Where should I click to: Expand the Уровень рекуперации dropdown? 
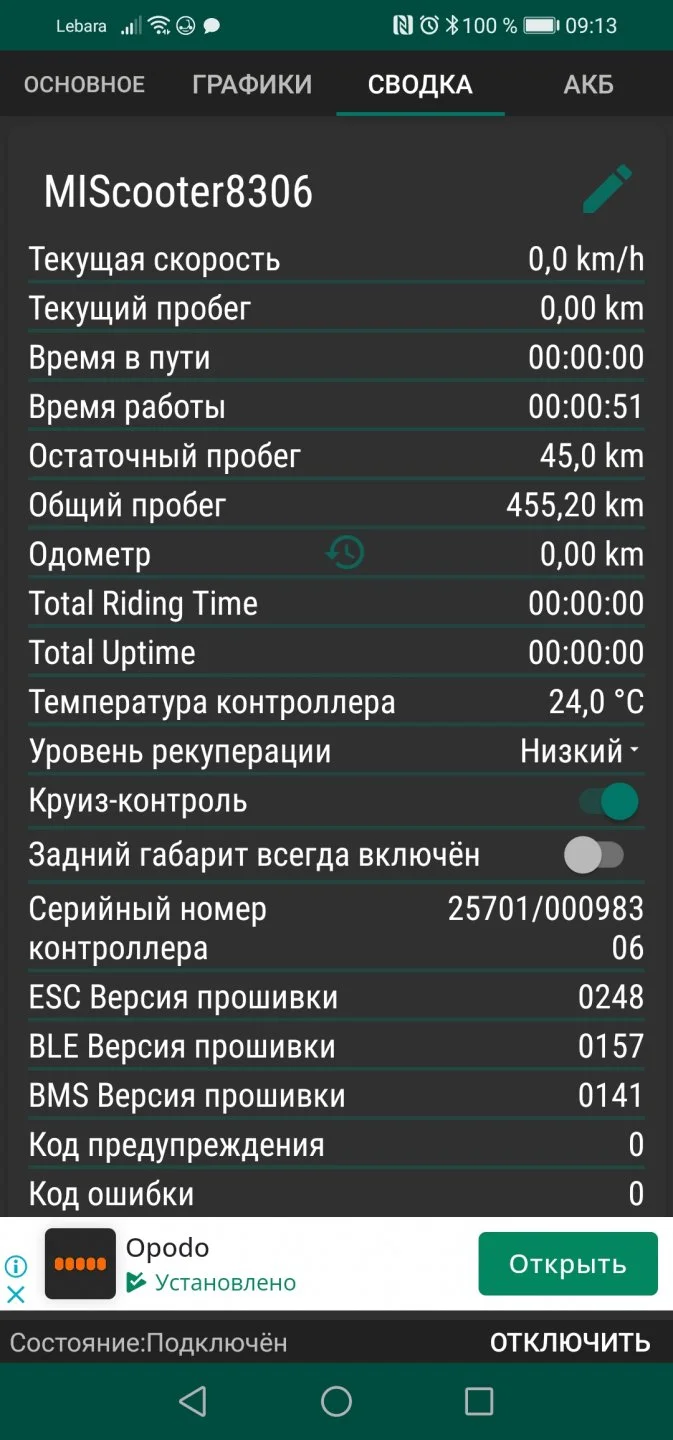580,752
